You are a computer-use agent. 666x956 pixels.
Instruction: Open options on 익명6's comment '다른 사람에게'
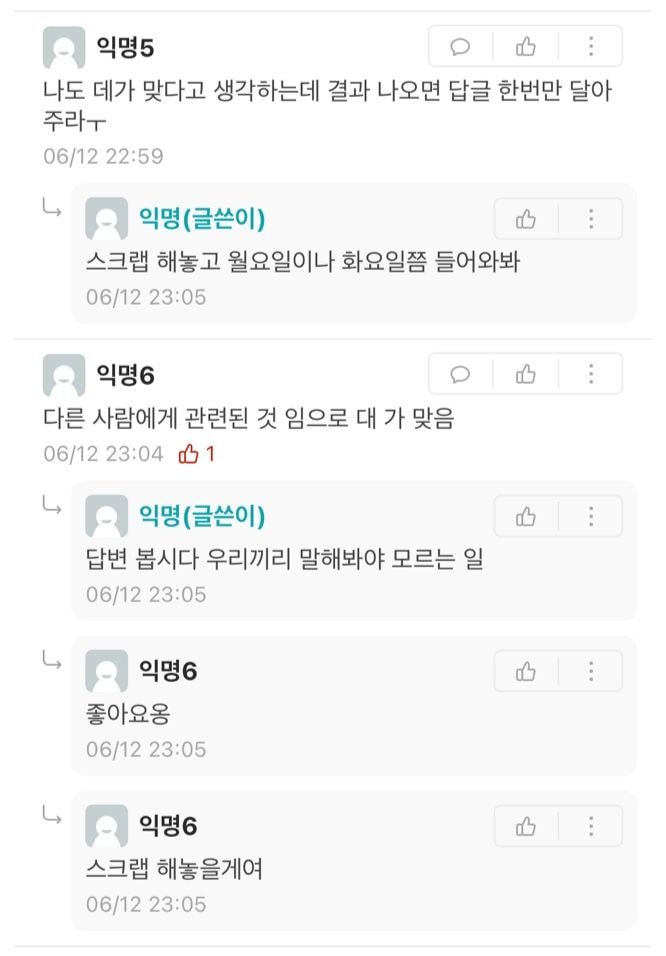pyautogui.click(x=591, y=374)
